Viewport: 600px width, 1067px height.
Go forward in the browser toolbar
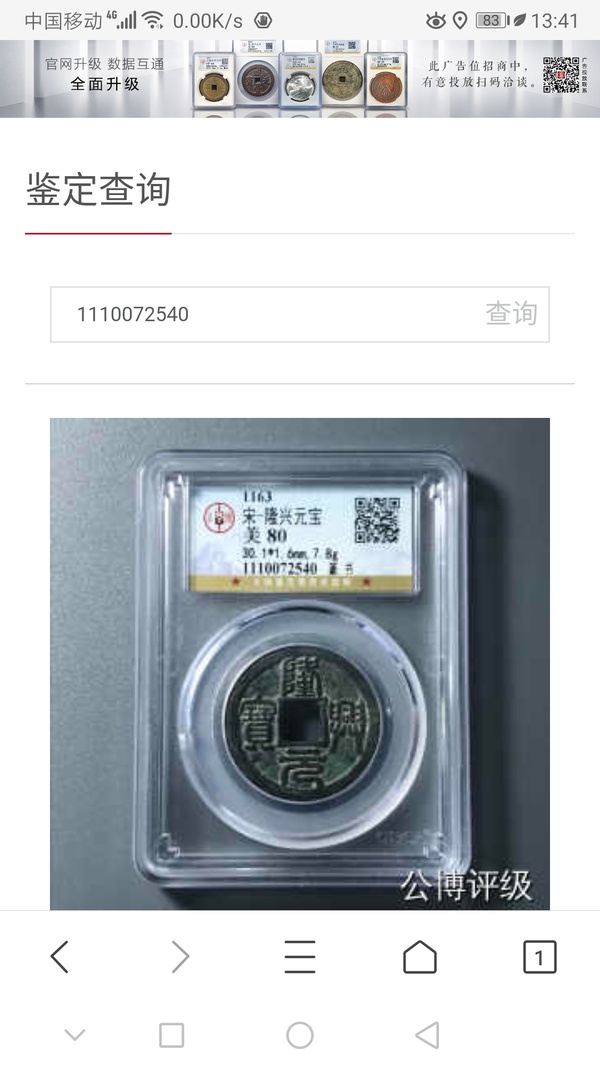click(x=180, y=956)
